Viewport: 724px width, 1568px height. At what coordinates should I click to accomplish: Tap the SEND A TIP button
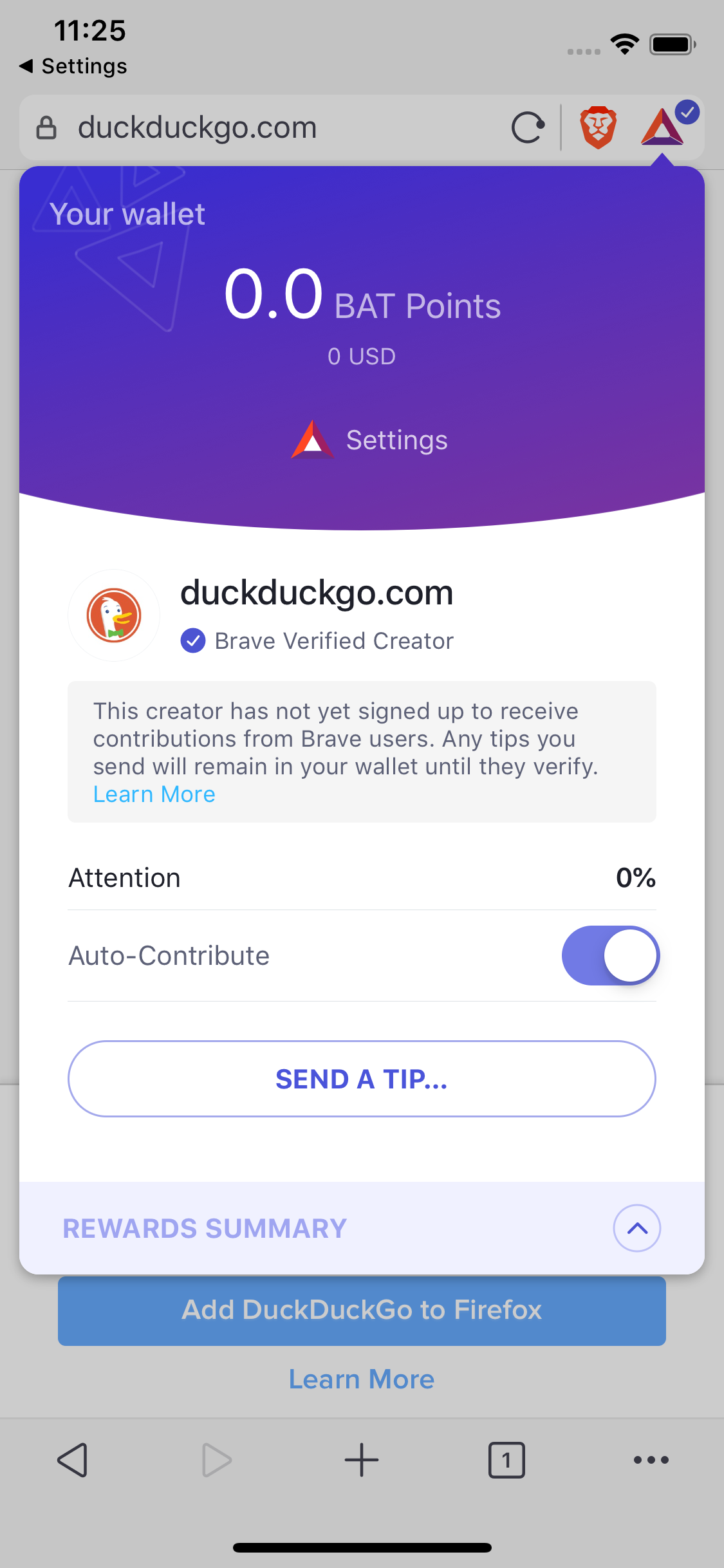362,1079
